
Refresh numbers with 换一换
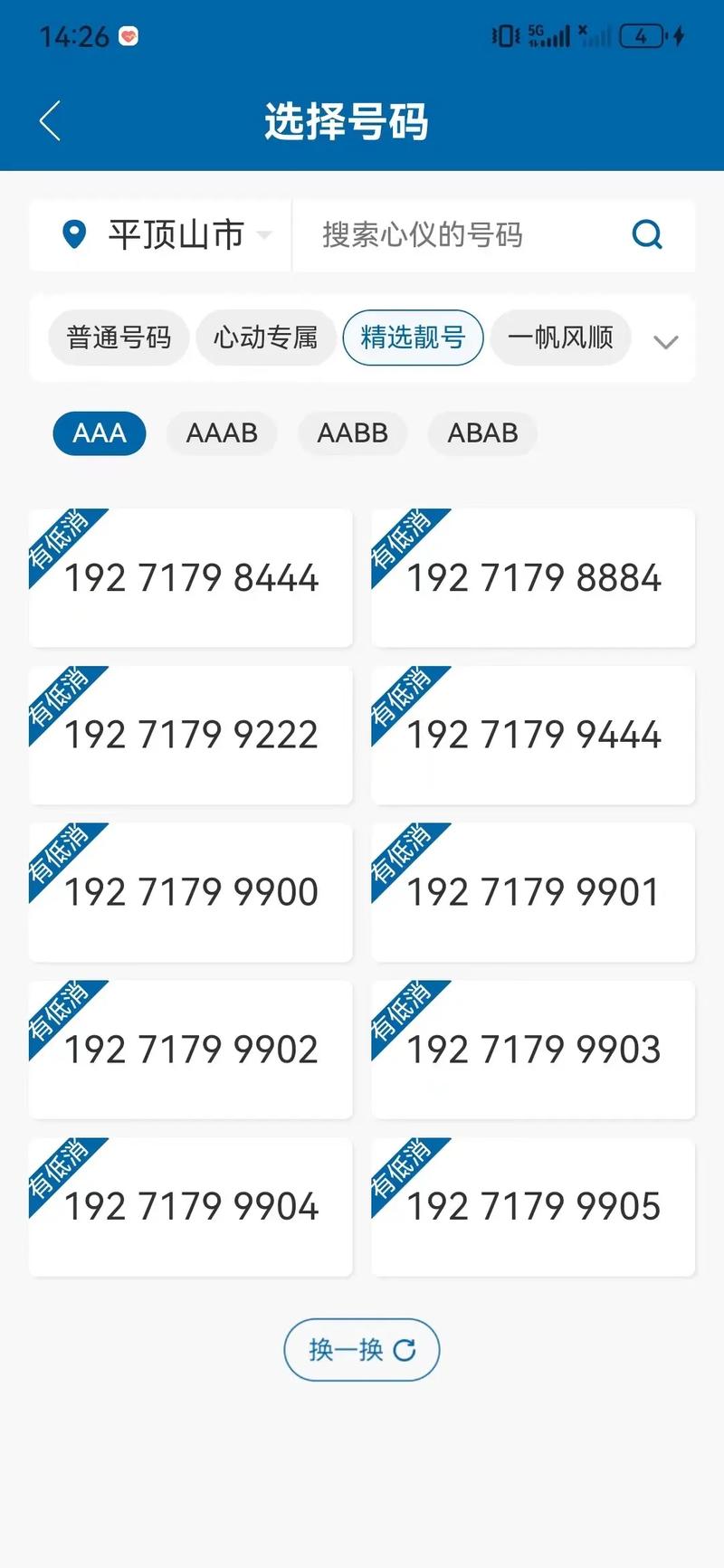(x=361, y=1350)
